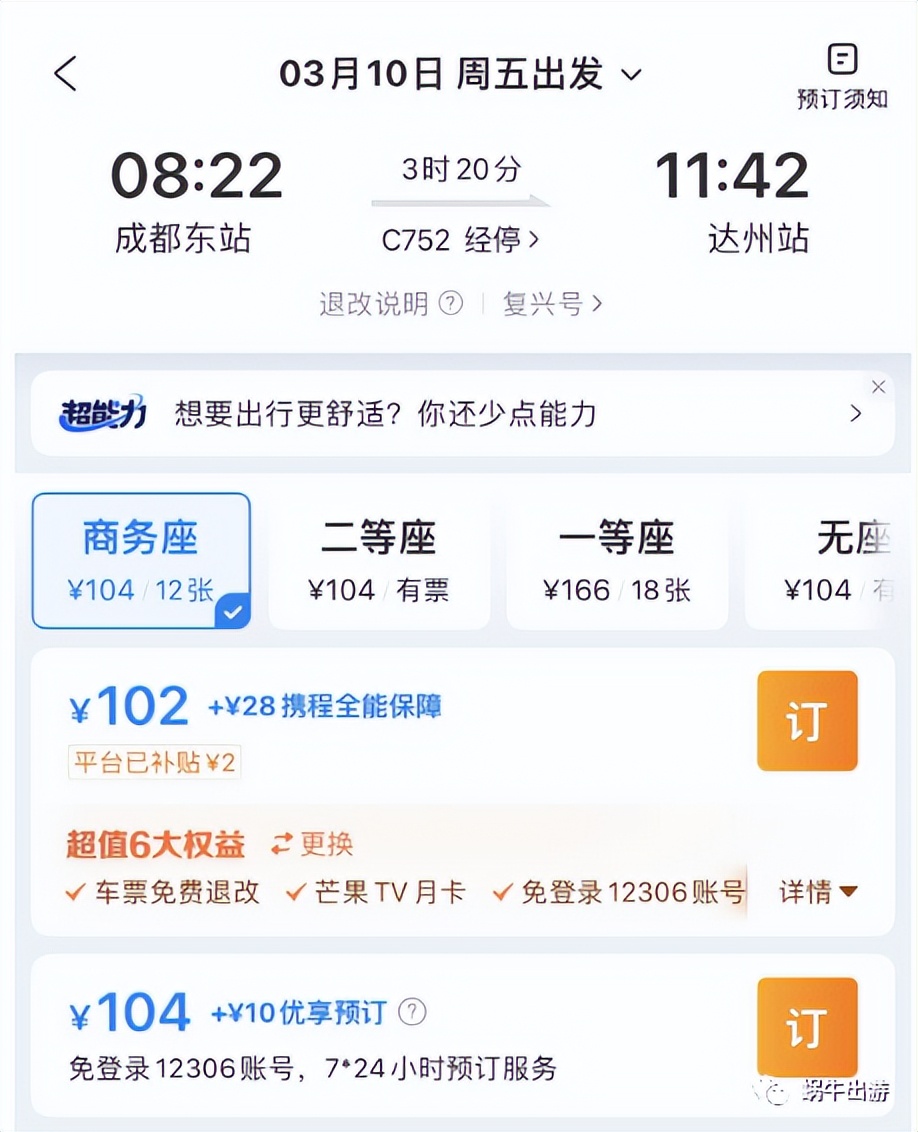This screenshot has width=918, height=1132.
Task: Expand the departure date dropdown
Action: pos(629,74)
